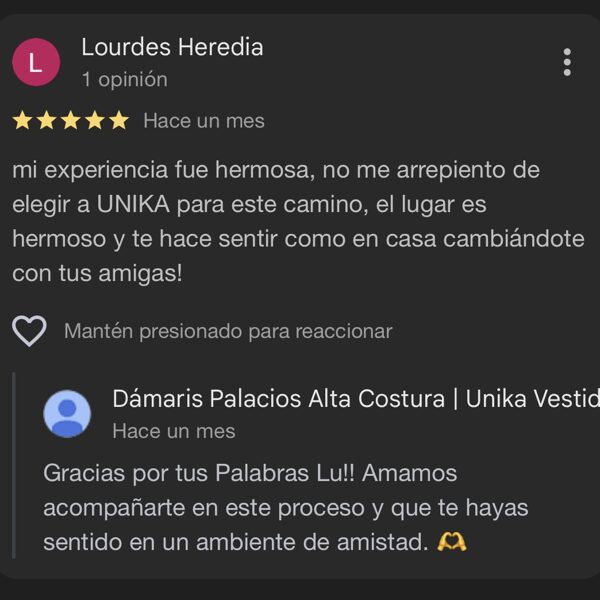
Task: Open Lourdes Heredia's profile avatar
Action: pos(36,62)
